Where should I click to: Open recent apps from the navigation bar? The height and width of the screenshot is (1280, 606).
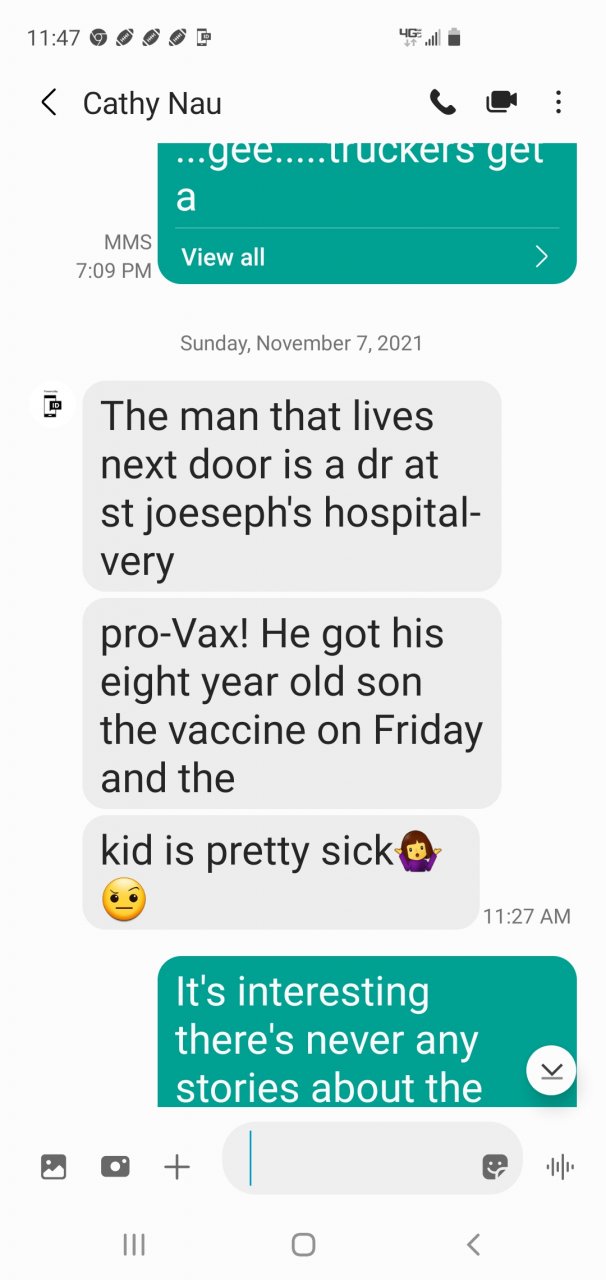tap(134, 1244)
